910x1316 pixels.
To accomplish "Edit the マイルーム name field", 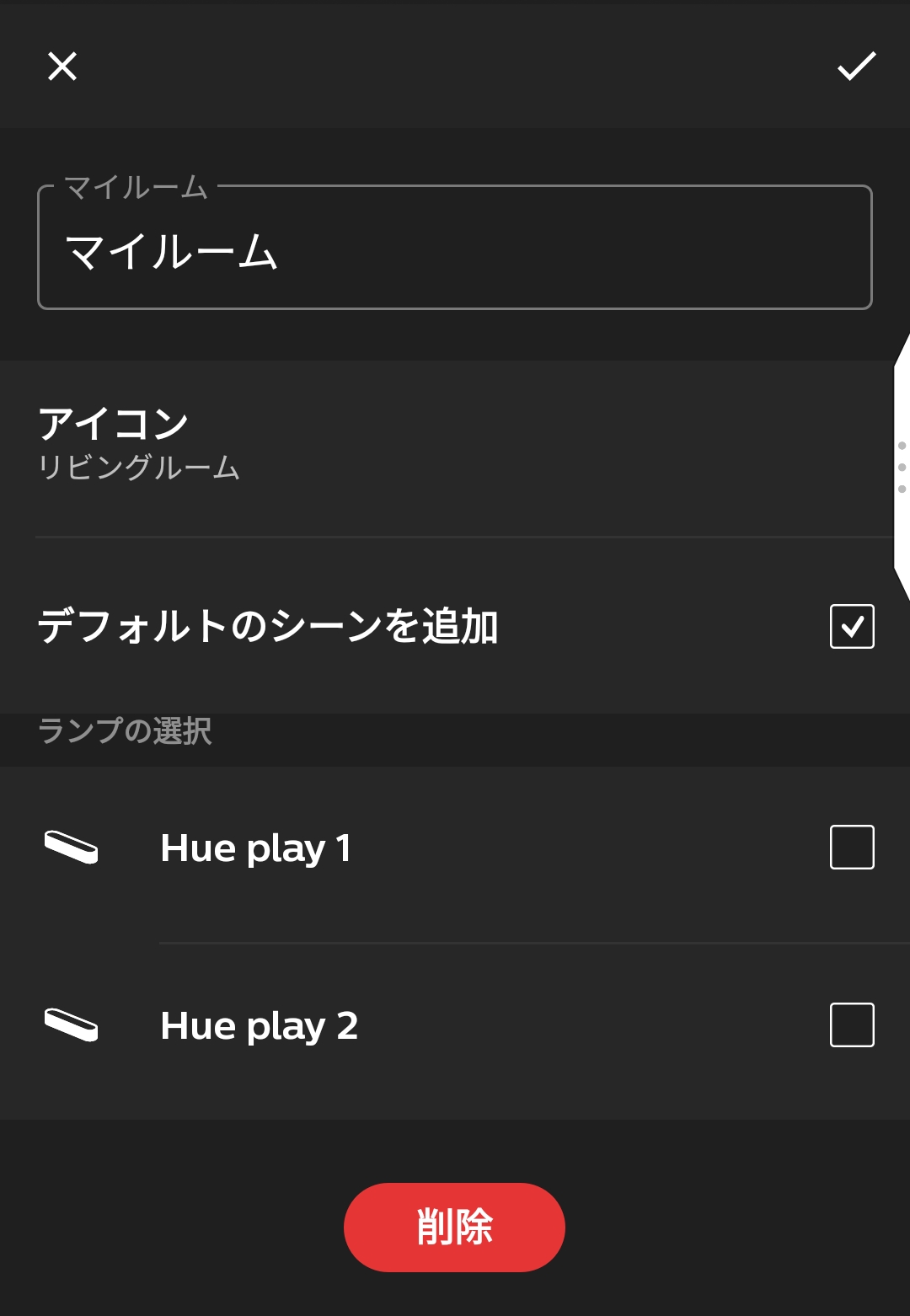I will tap(454, 251).
